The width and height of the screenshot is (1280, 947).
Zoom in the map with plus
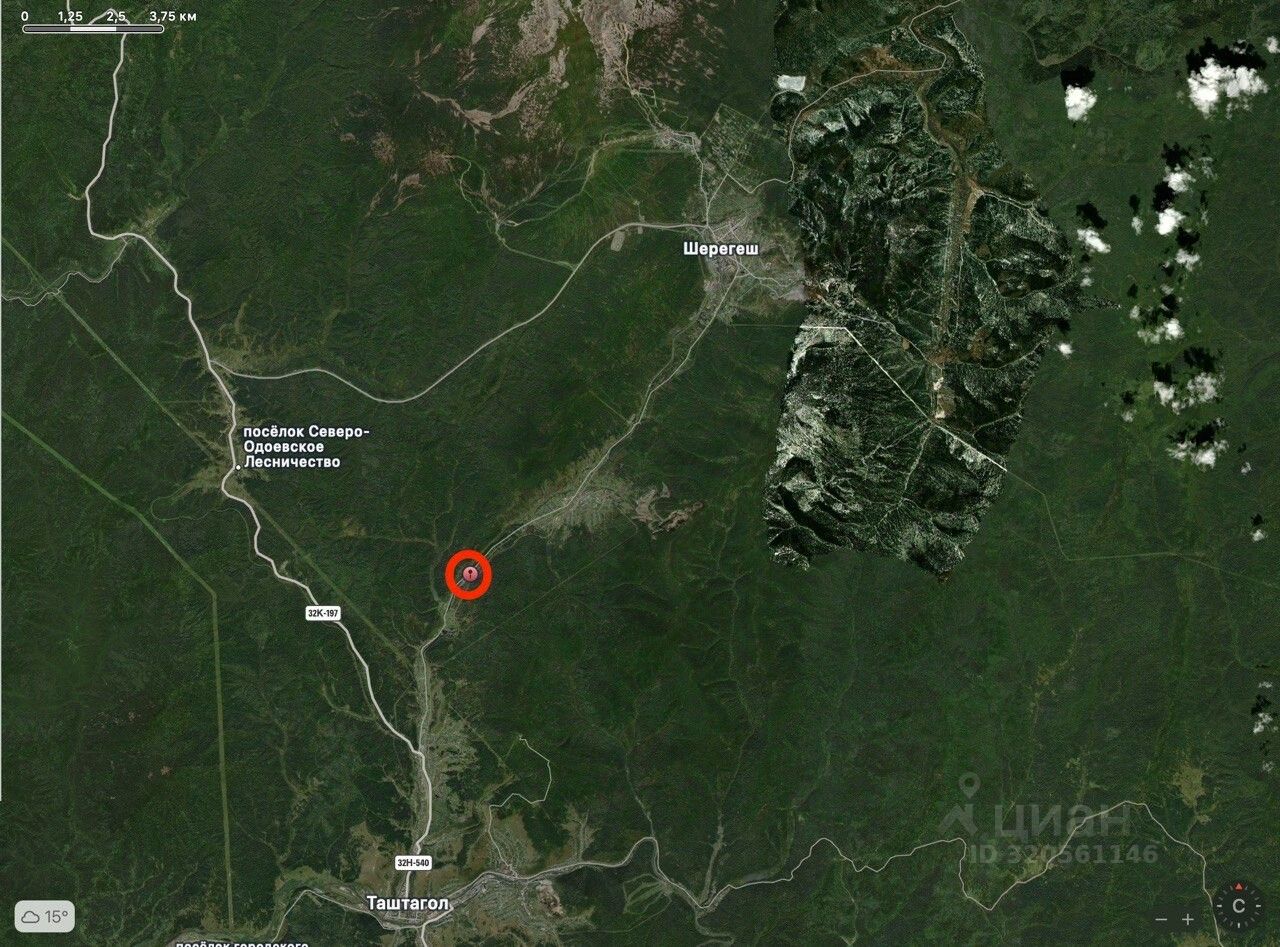[1188, 919]
